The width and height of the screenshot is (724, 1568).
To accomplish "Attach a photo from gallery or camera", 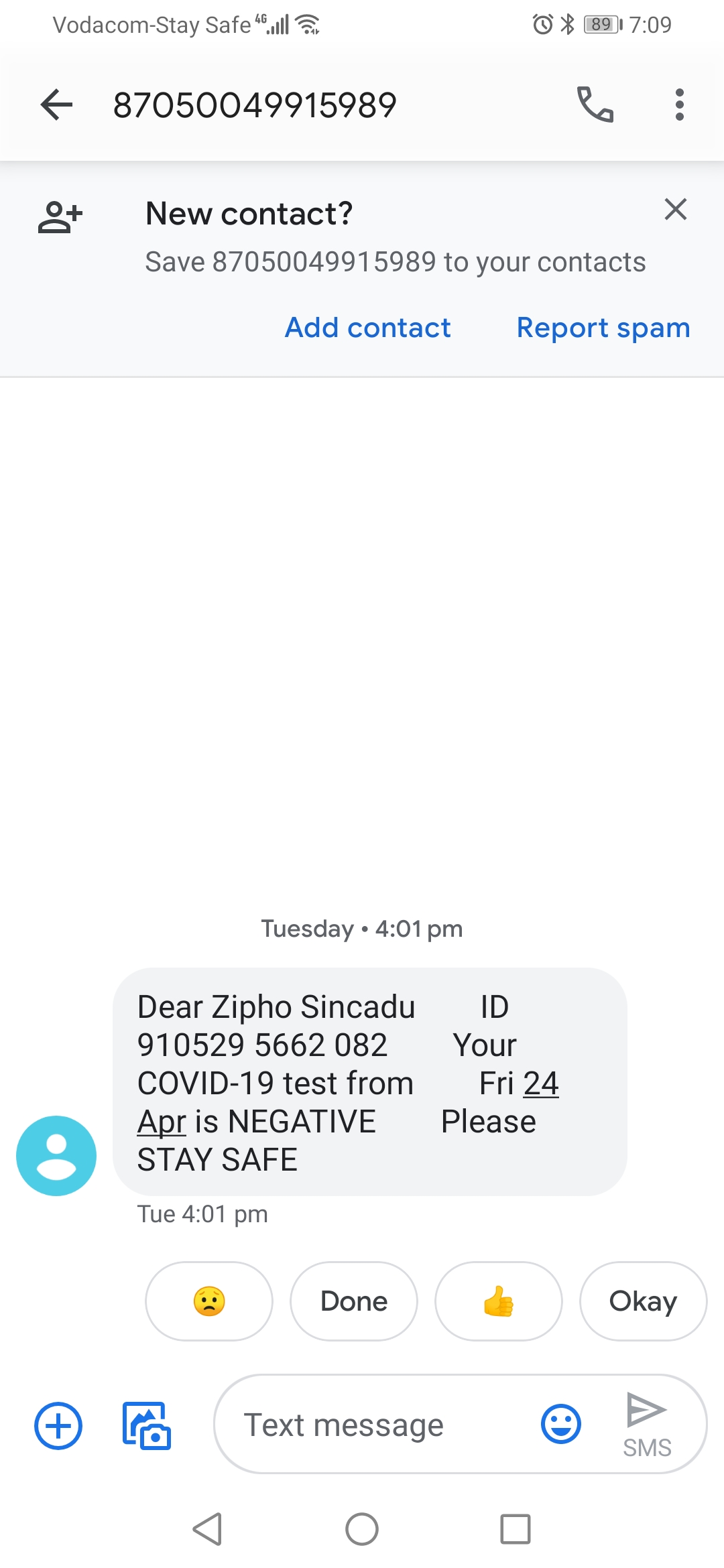I will [x=146, y=1425].
